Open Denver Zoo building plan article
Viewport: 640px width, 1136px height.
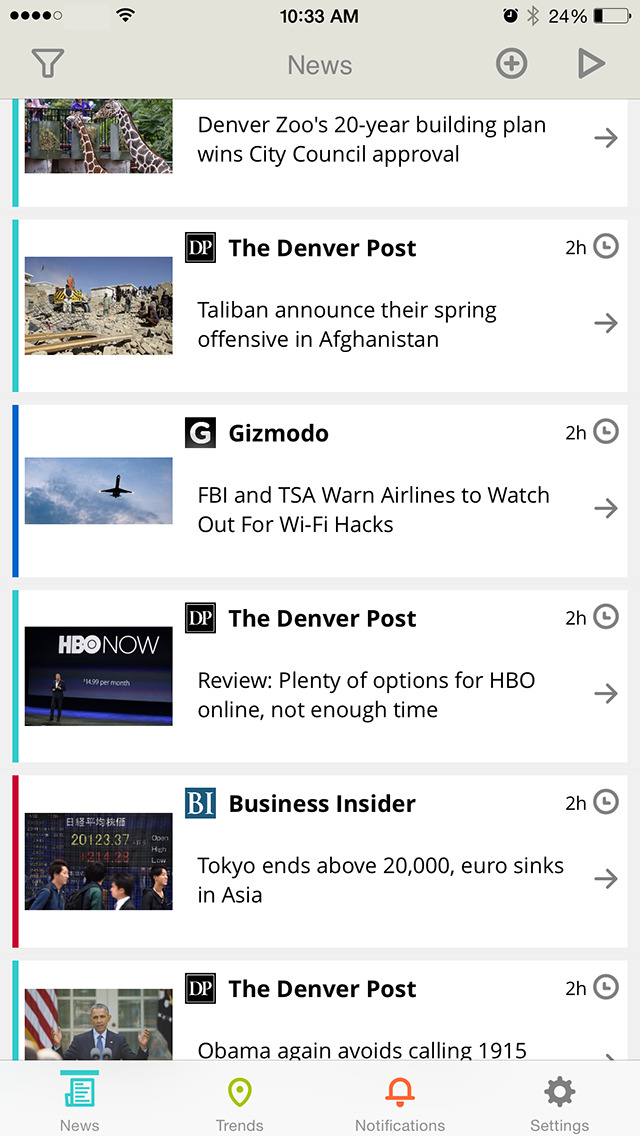[x=320, y=152]
